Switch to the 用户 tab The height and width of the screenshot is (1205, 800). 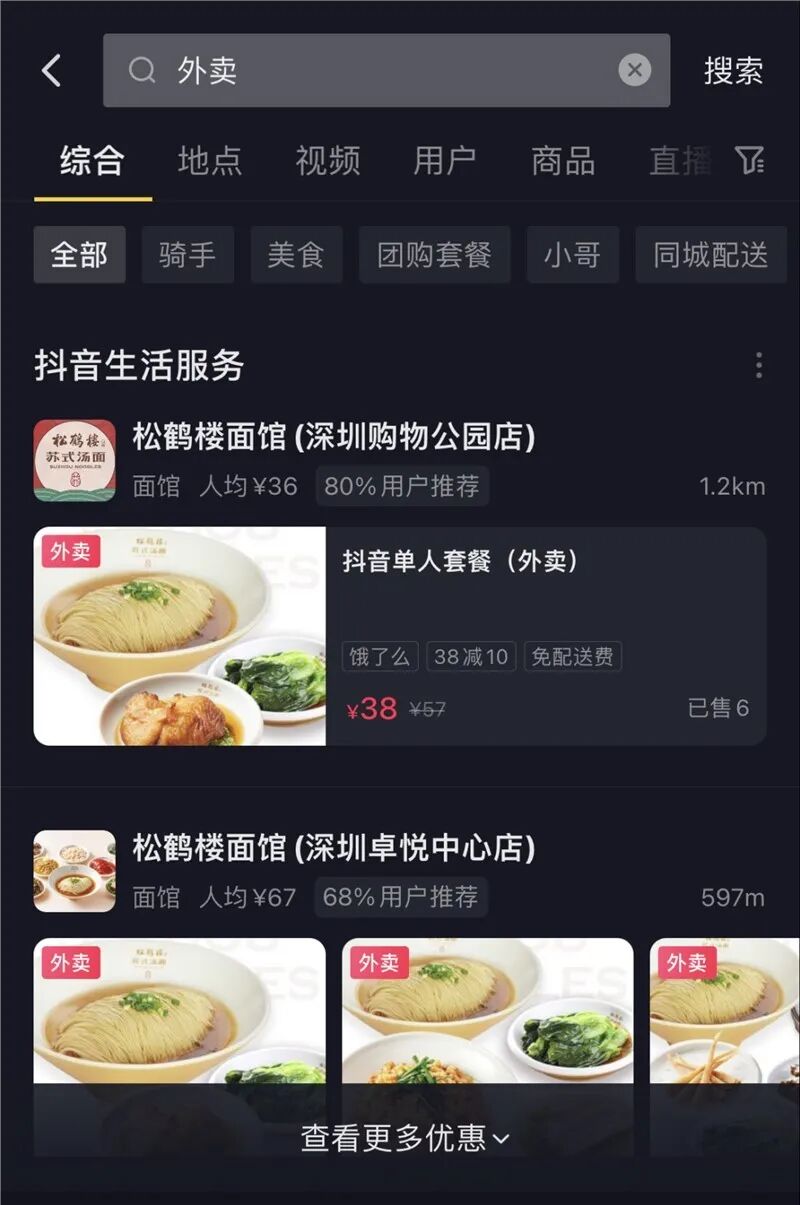(445, 161)
